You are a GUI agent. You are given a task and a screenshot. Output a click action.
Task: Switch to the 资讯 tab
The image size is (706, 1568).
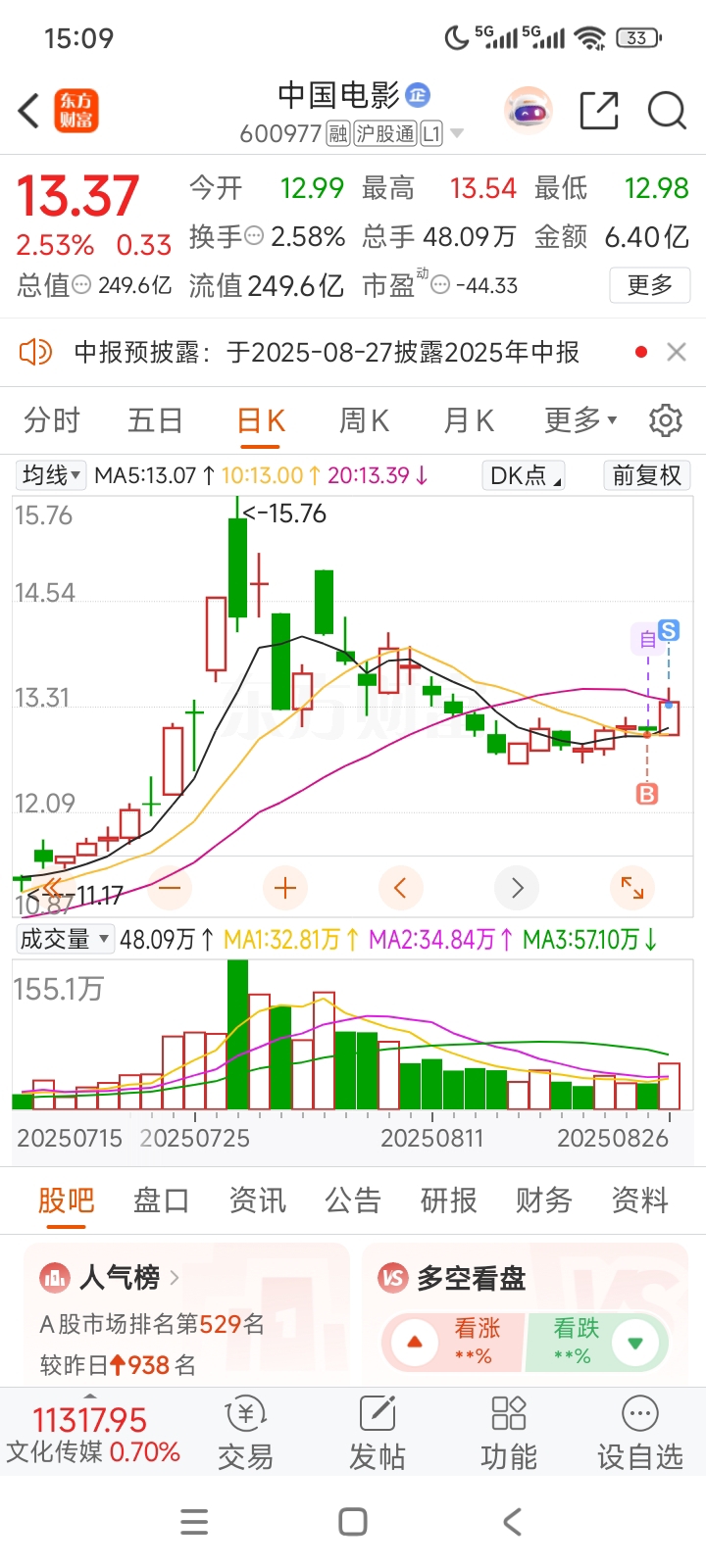coord(257,1200)
